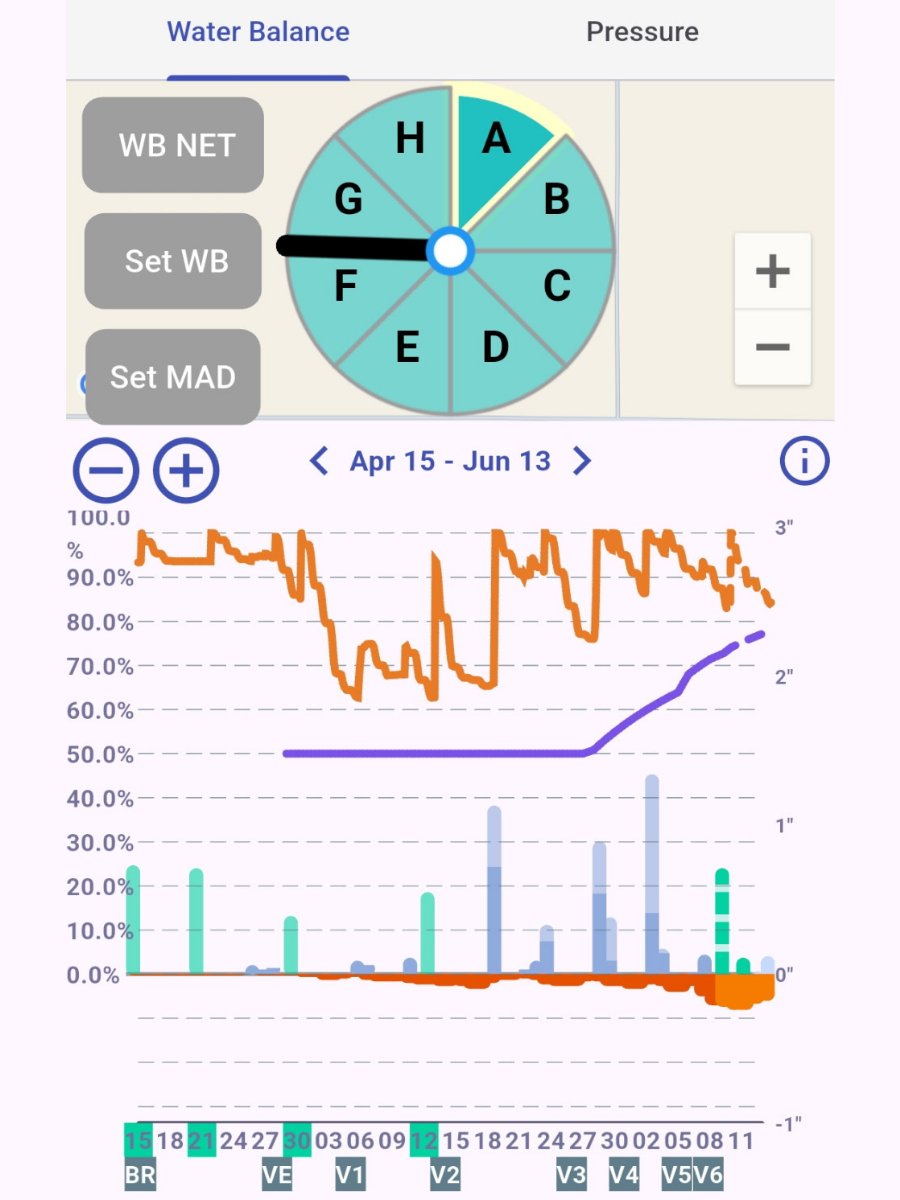Select pivot sector C
This screenshot has width=900, height=1200.
click(557, 287)
